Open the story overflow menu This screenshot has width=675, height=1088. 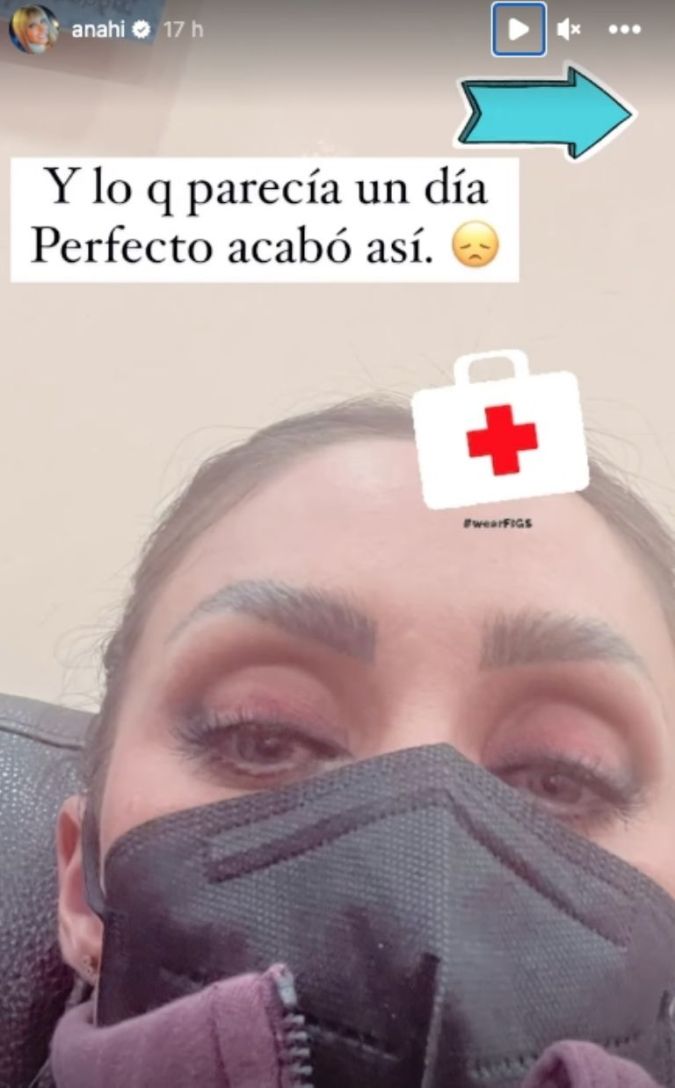coord(624,30)
